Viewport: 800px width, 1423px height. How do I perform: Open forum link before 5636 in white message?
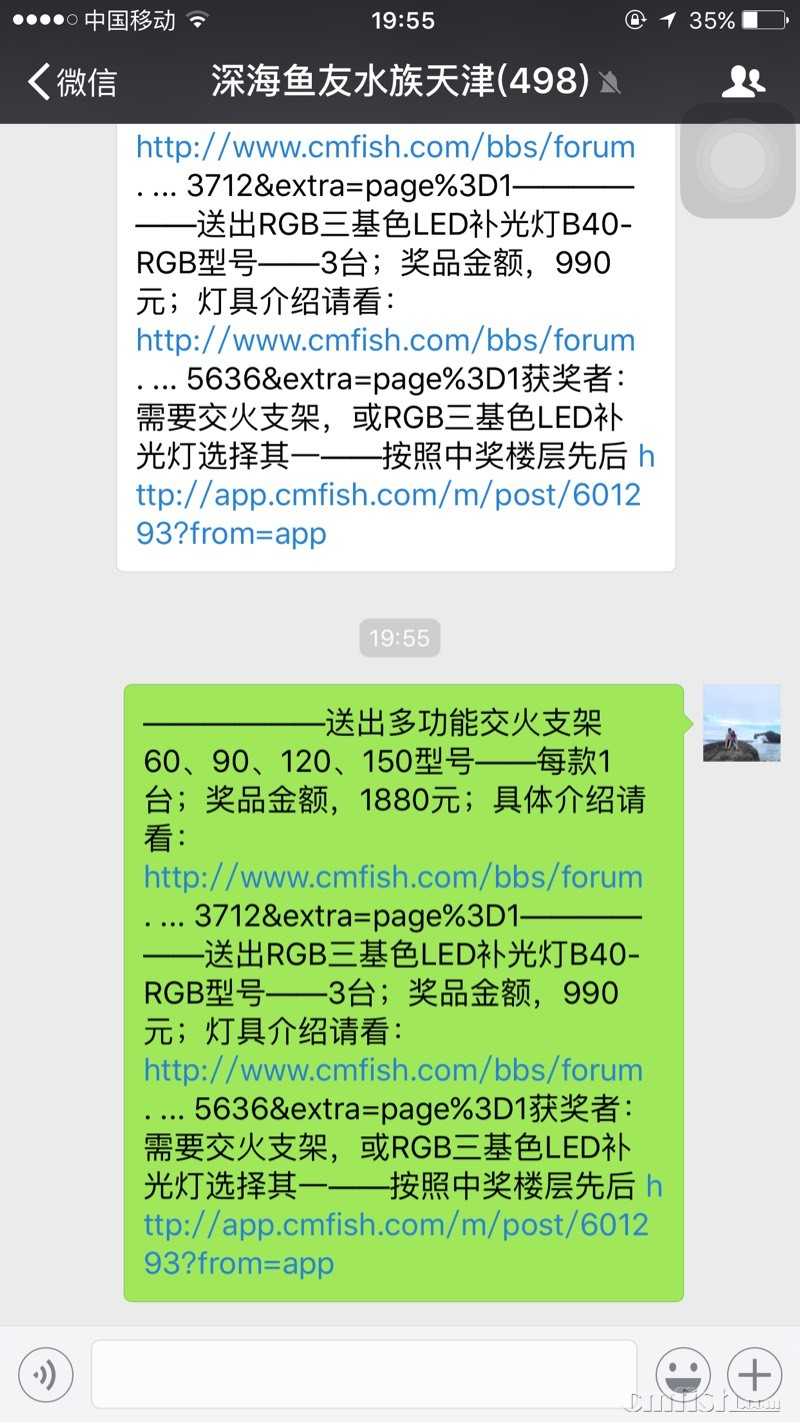[385, 340]
